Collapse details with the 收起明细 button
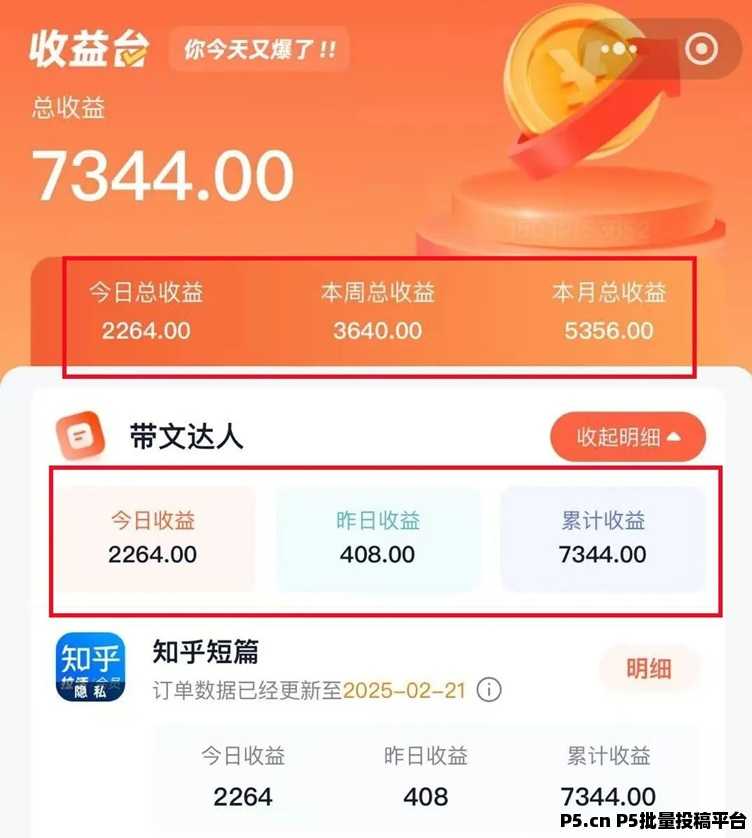 coord(626,437)
